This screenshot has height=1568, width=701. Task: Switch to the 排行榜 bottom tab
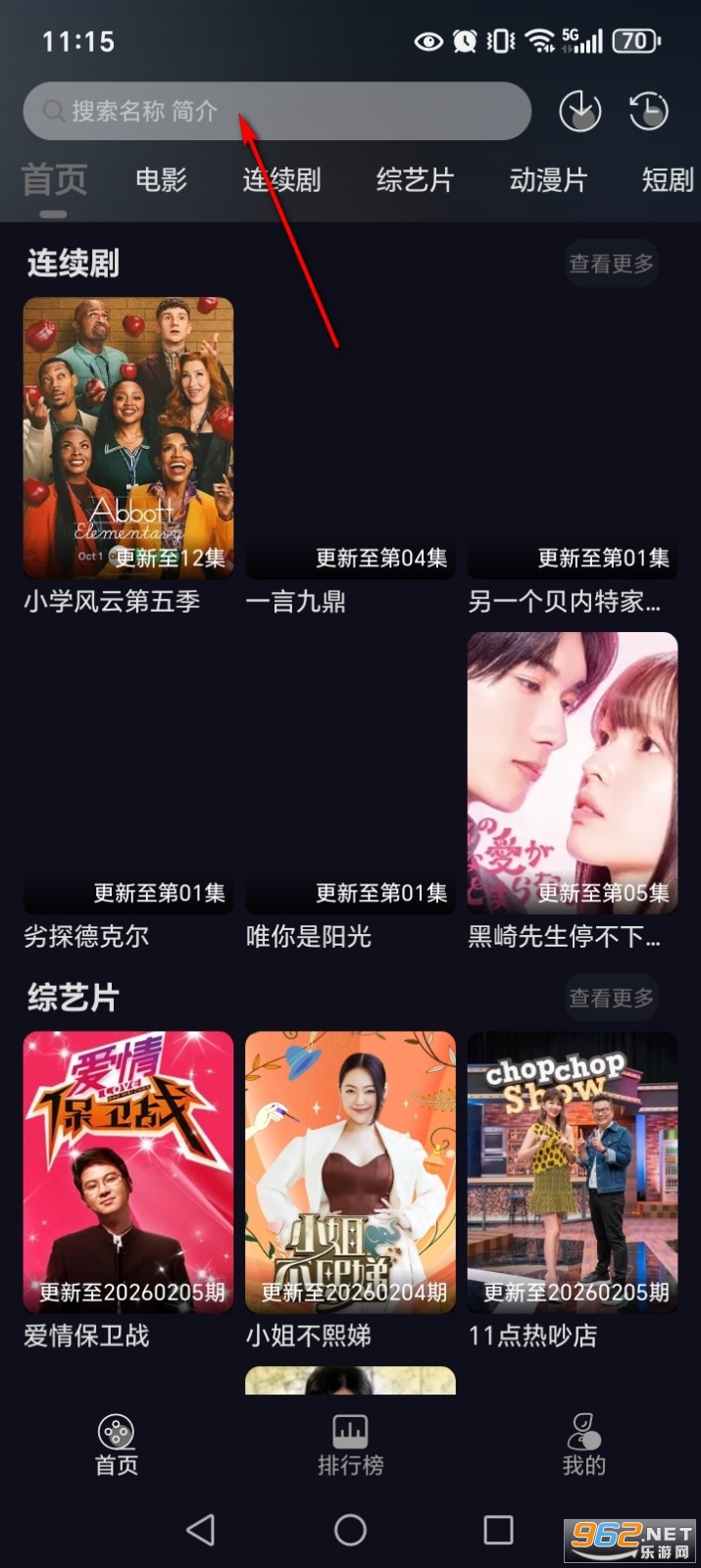(x=350, y=1445)
